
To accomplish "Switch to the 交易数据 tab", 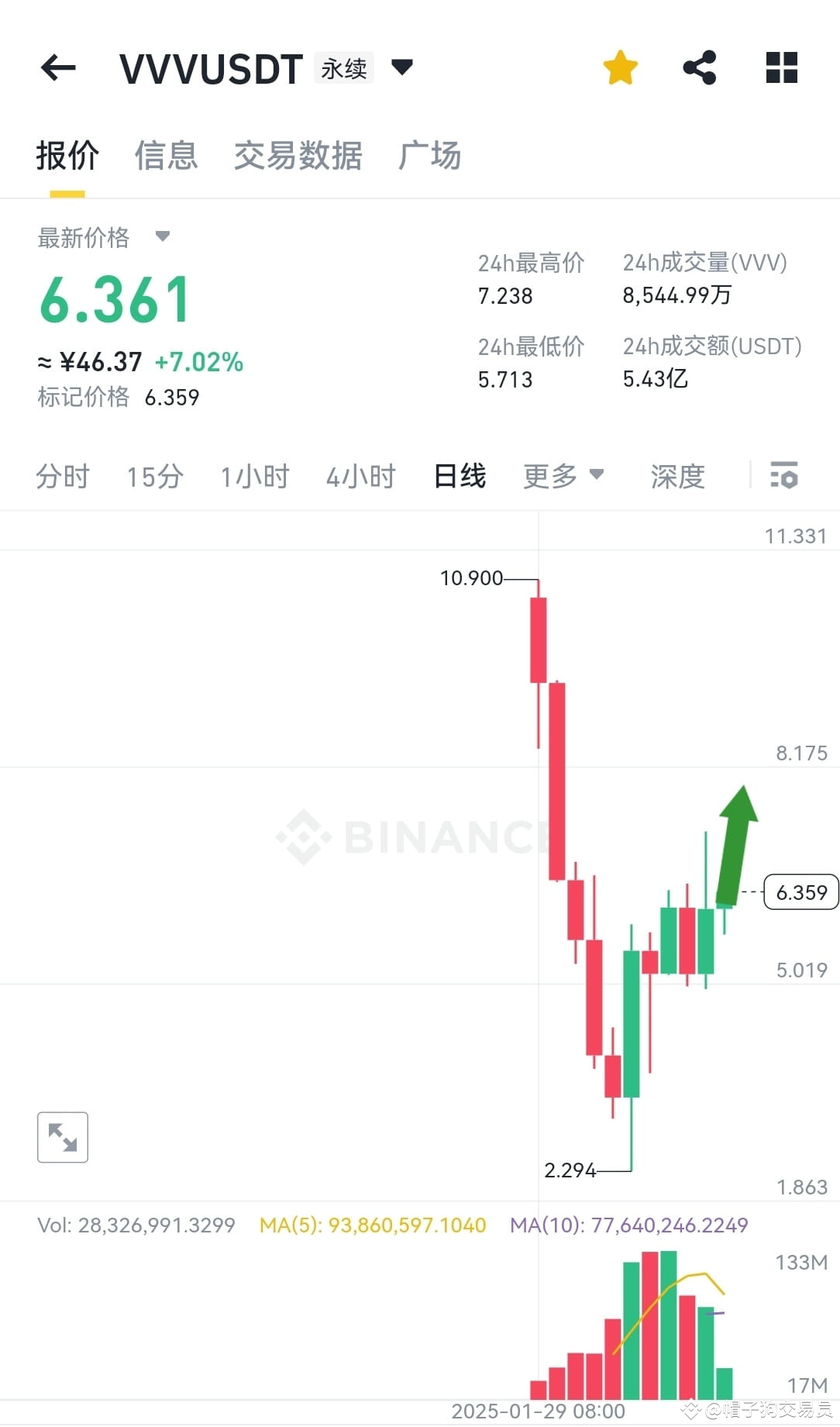I will tap(298, 155).
